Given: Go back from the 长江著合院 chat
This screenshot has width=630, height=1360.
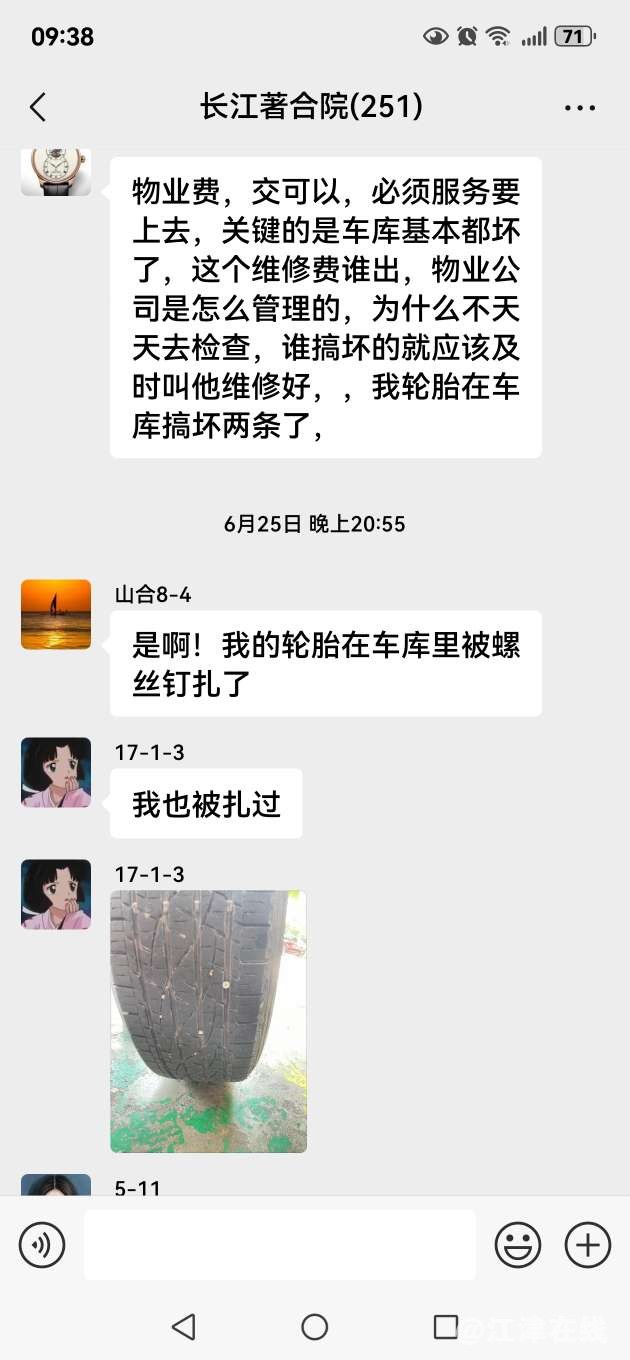Looking at the screenshot, I should 38,107.
